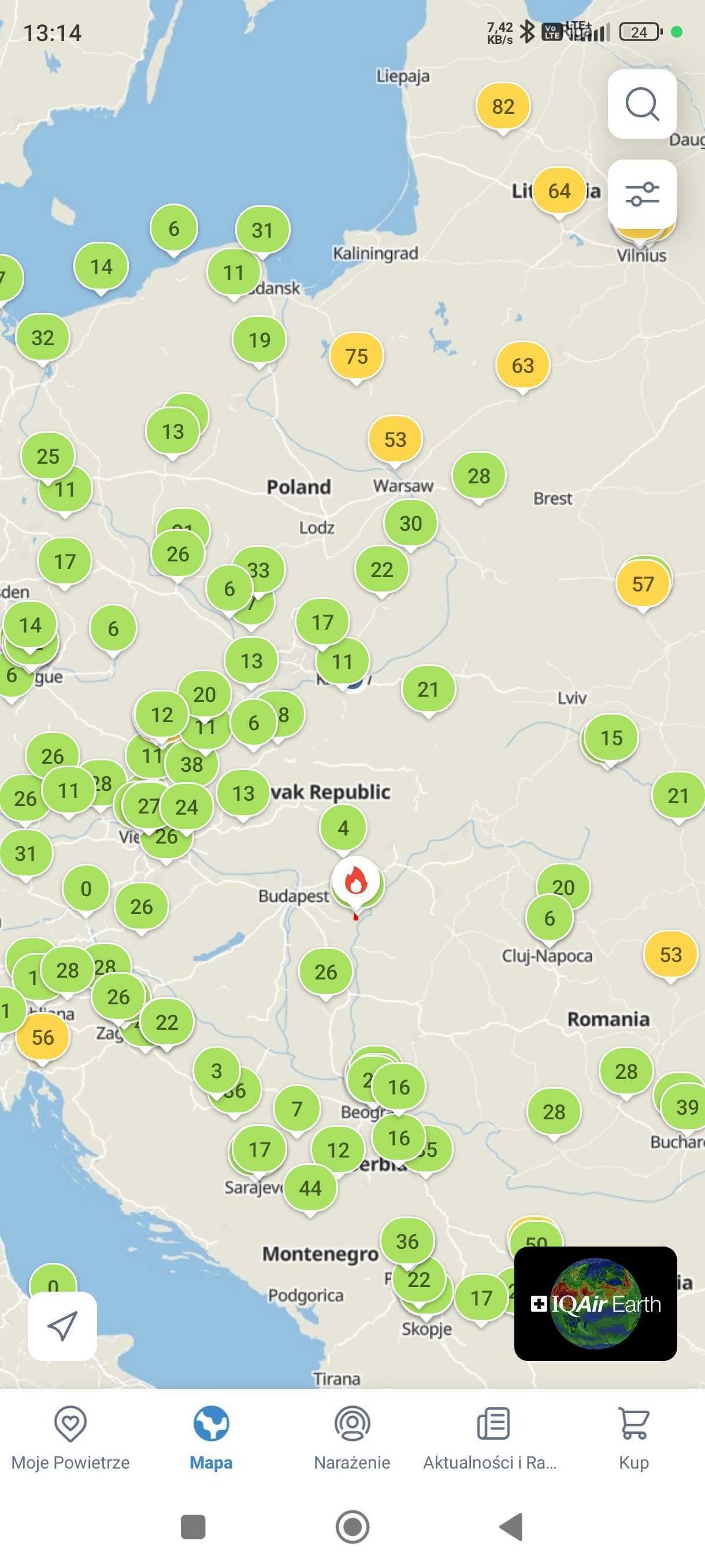Open the AQI 75 marker

click(357, 356)
